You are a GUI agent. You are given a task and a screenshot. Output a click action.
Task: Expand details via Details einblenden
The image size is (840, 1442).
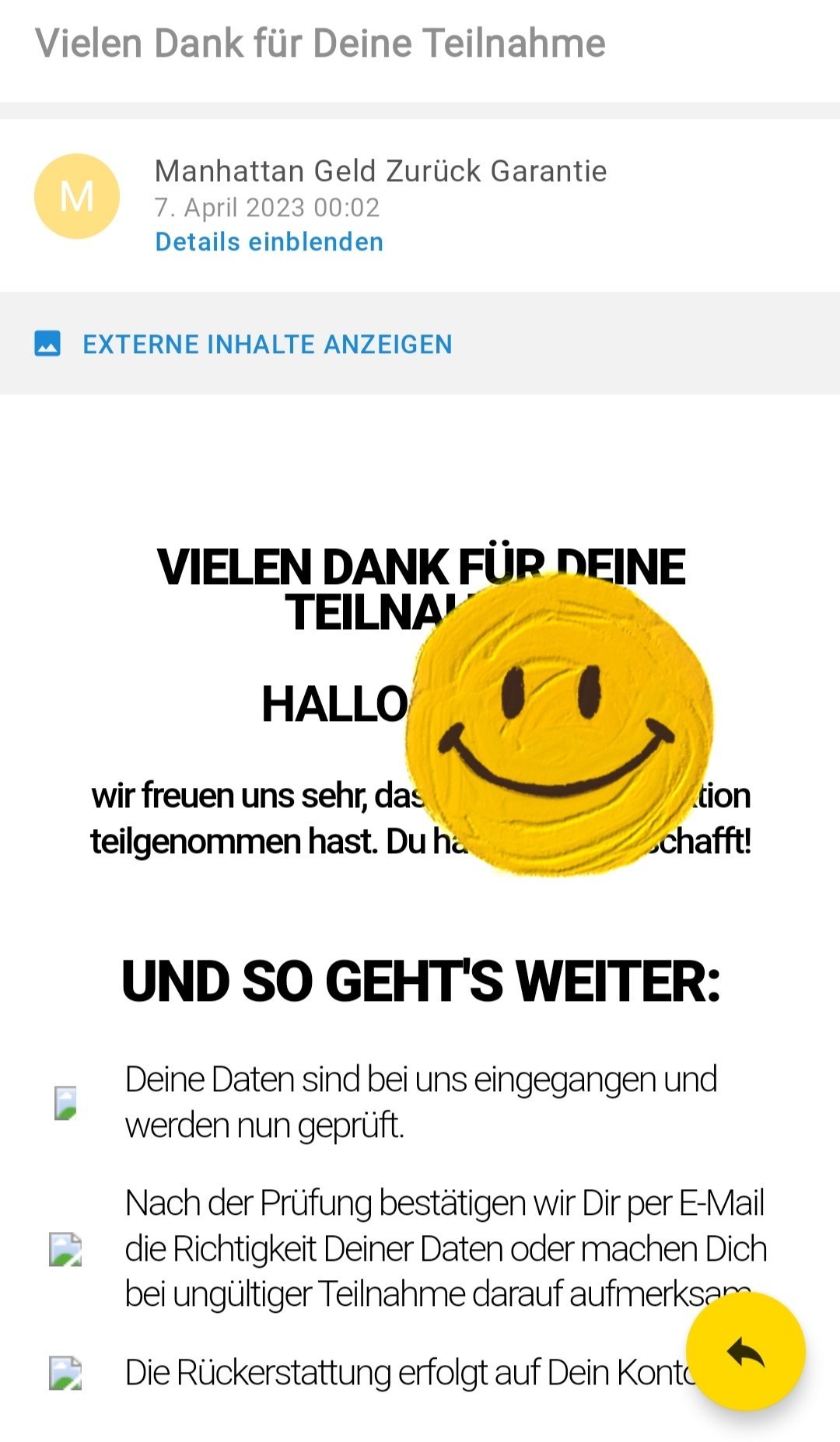(x=269, y=242)
